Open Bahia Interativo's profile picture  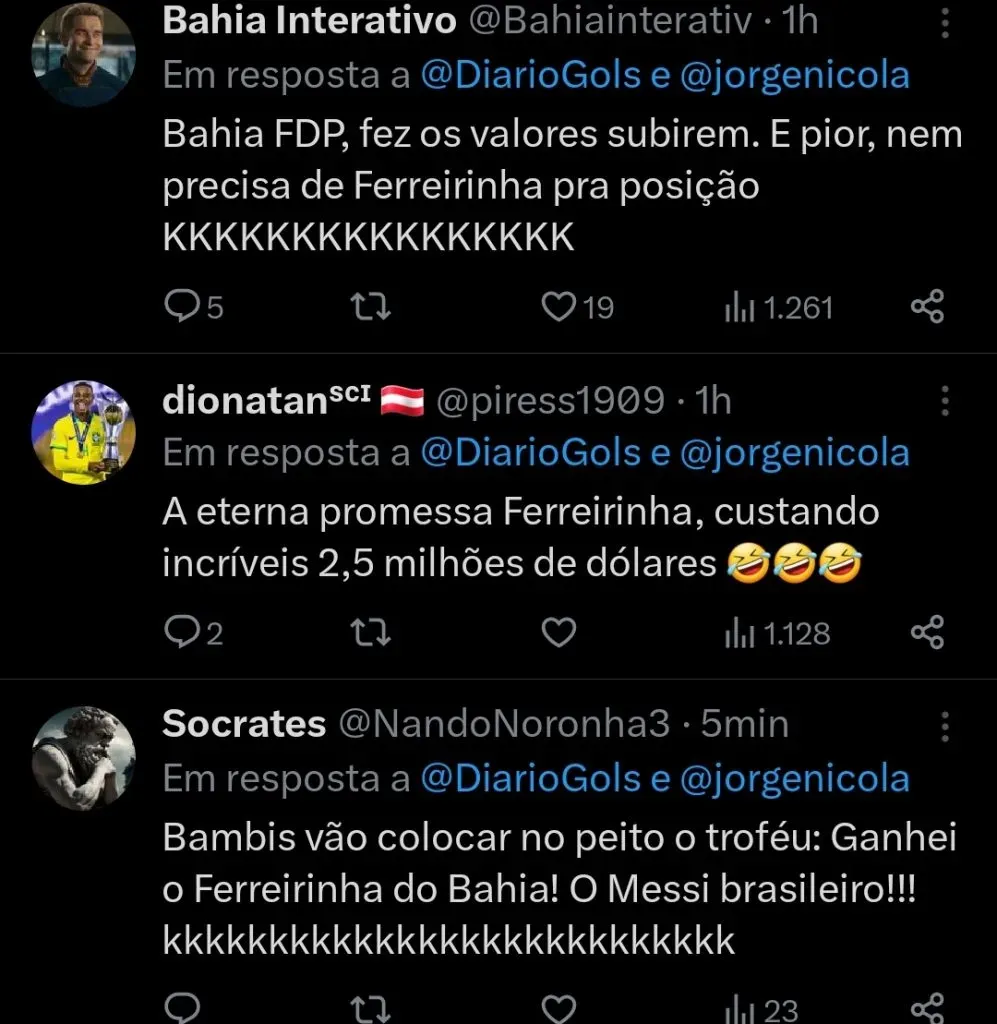(85, 55)
